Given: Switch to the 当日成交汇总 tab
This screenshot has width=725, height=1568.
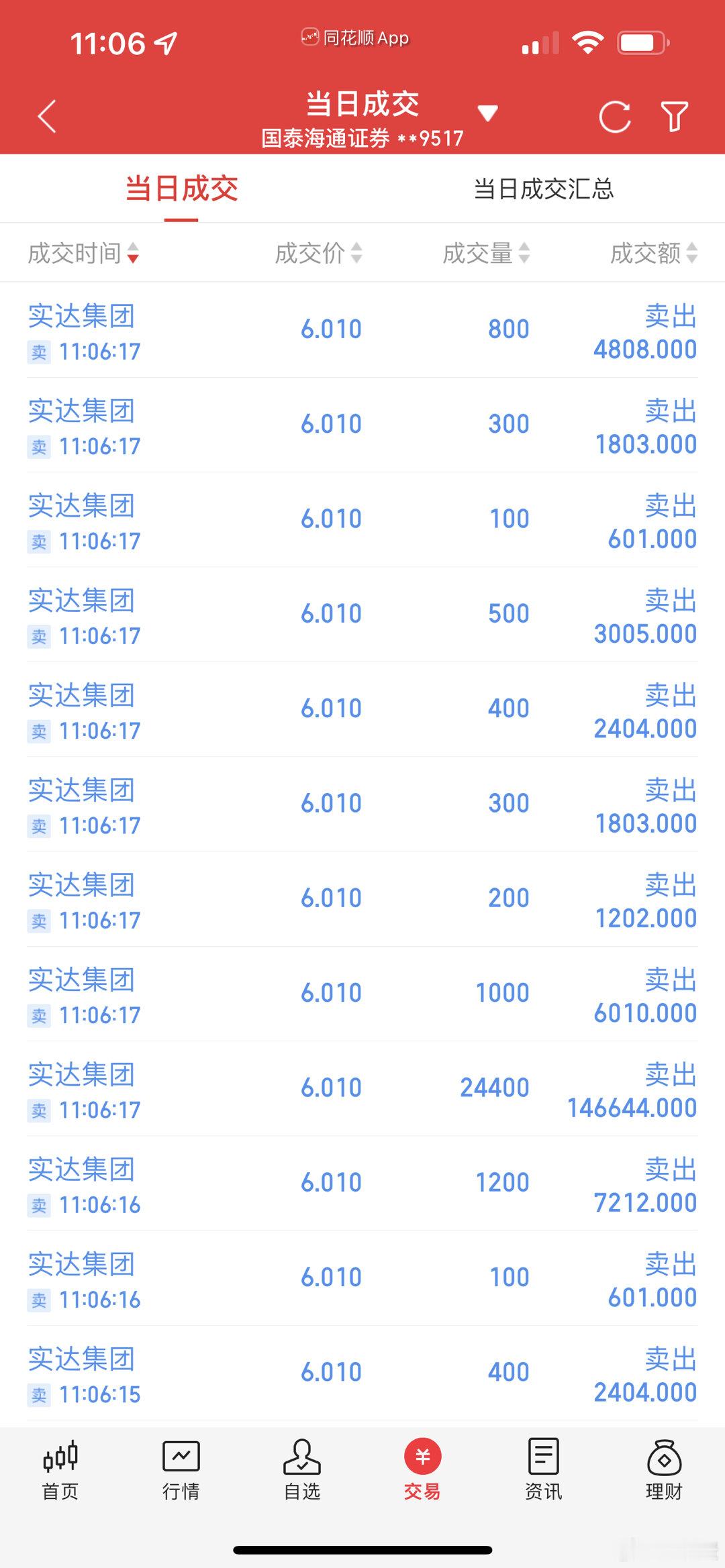Looking at the screenshot, I should pyautogui.click(x=544, y=190).
